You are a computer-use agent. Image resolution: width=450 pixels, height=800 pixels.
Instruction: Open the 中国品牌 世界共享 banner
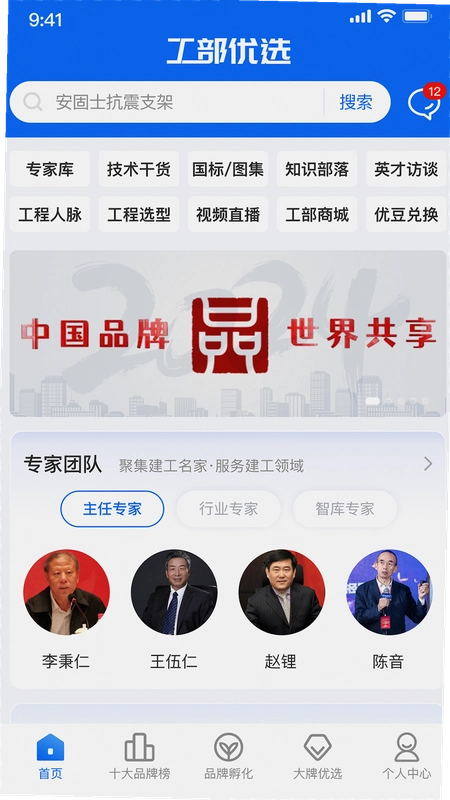pyautogui.click(x=228, y=333)
